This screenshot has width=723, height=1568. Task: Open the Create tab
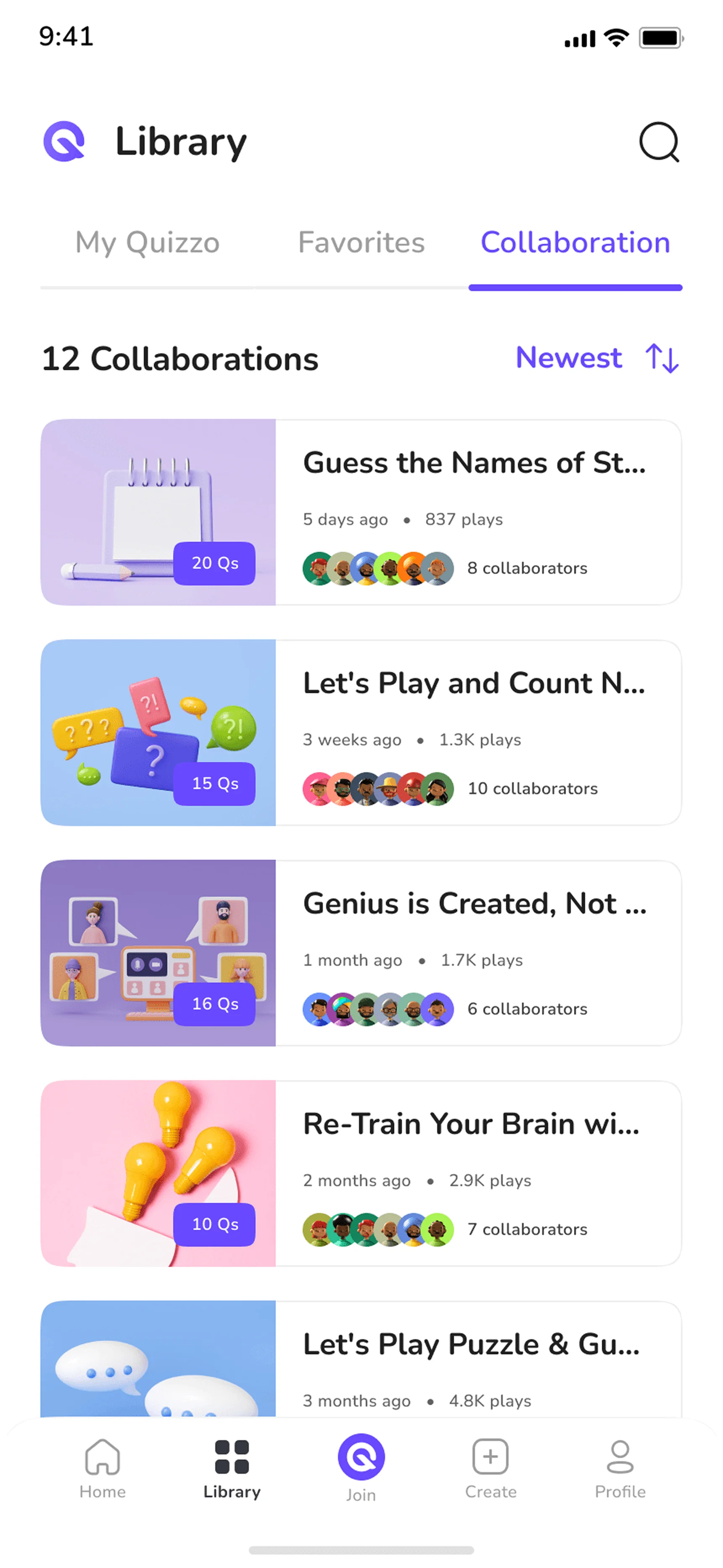[491, 1467]
